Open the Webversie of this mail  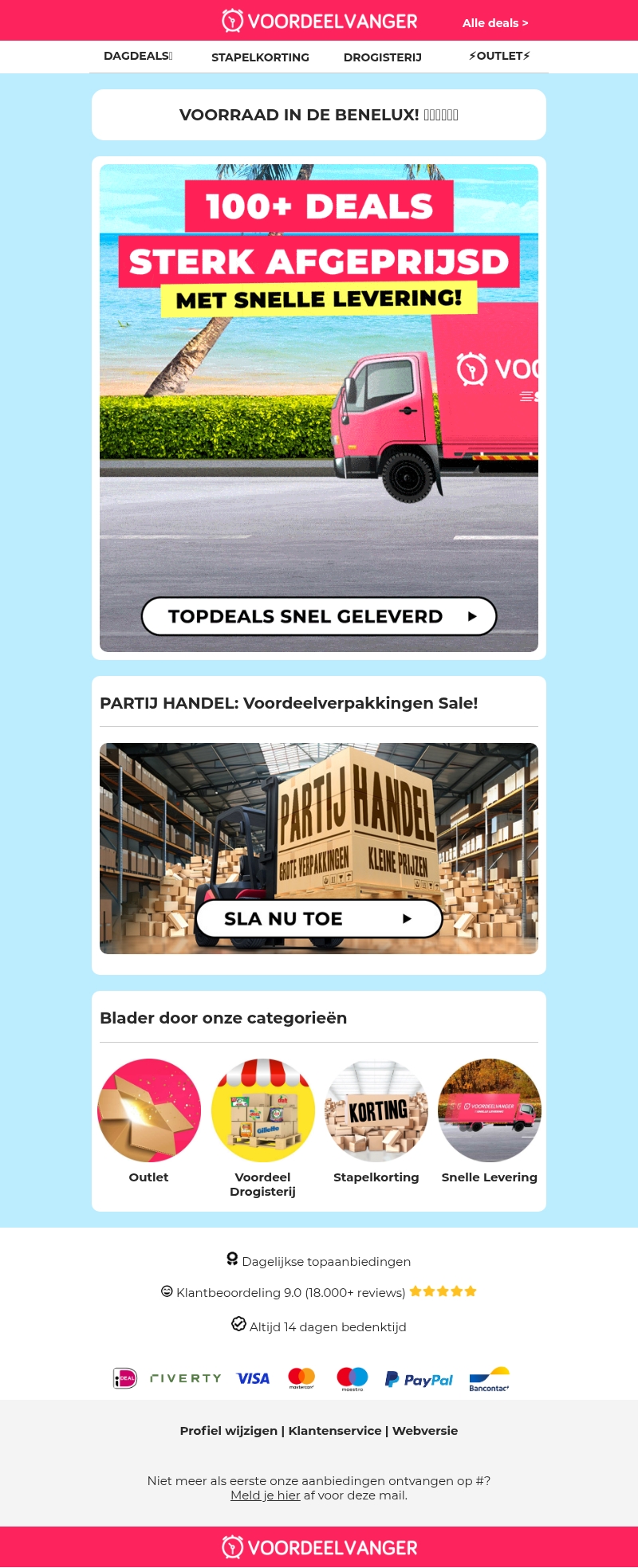425,1430
